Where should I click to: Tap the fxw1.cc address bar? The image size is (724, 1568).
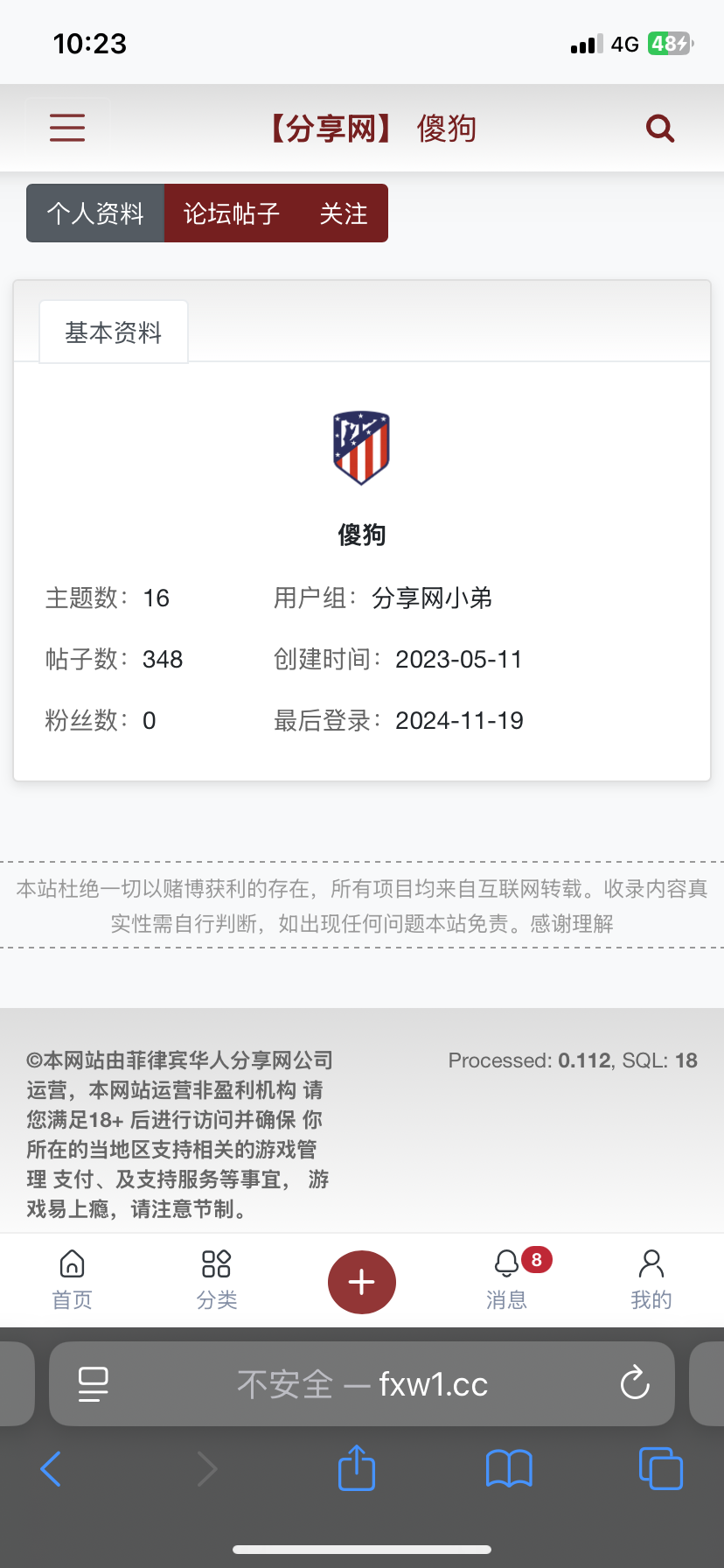[x=362, y=1383]
